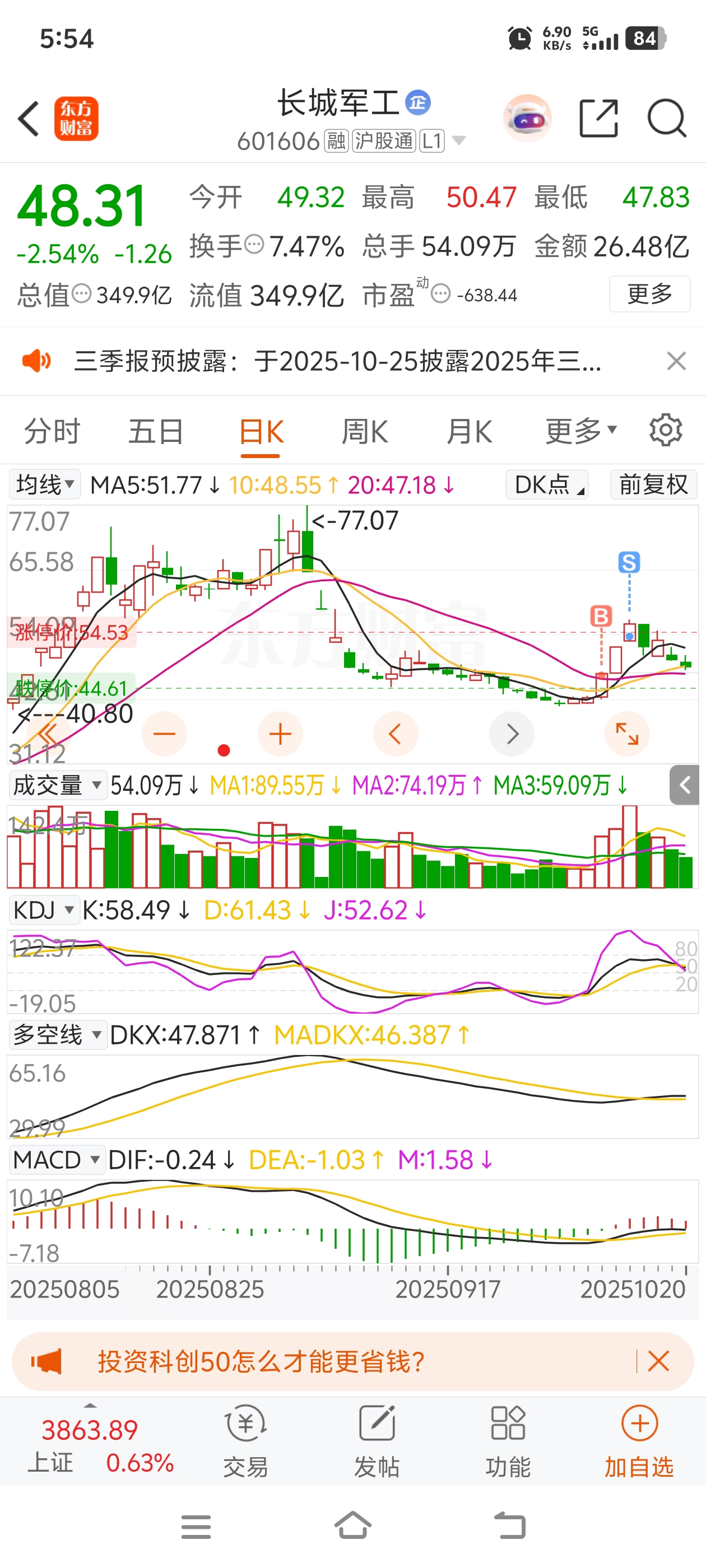
Task: Dismiss the 三季报预披露 announcement
Action: coord(676,361)
